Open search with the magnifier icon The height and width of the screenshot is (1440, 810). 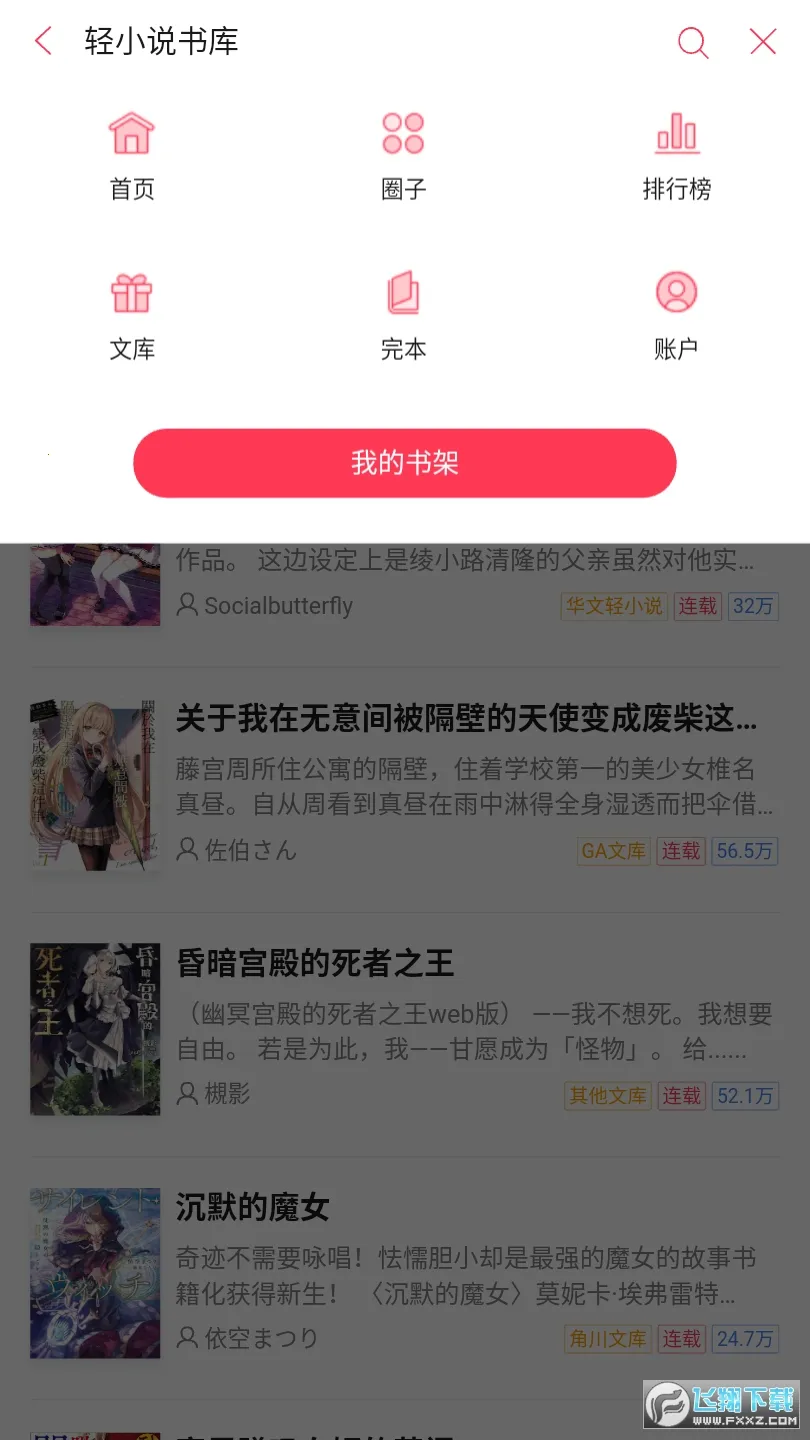click(692, 42)
